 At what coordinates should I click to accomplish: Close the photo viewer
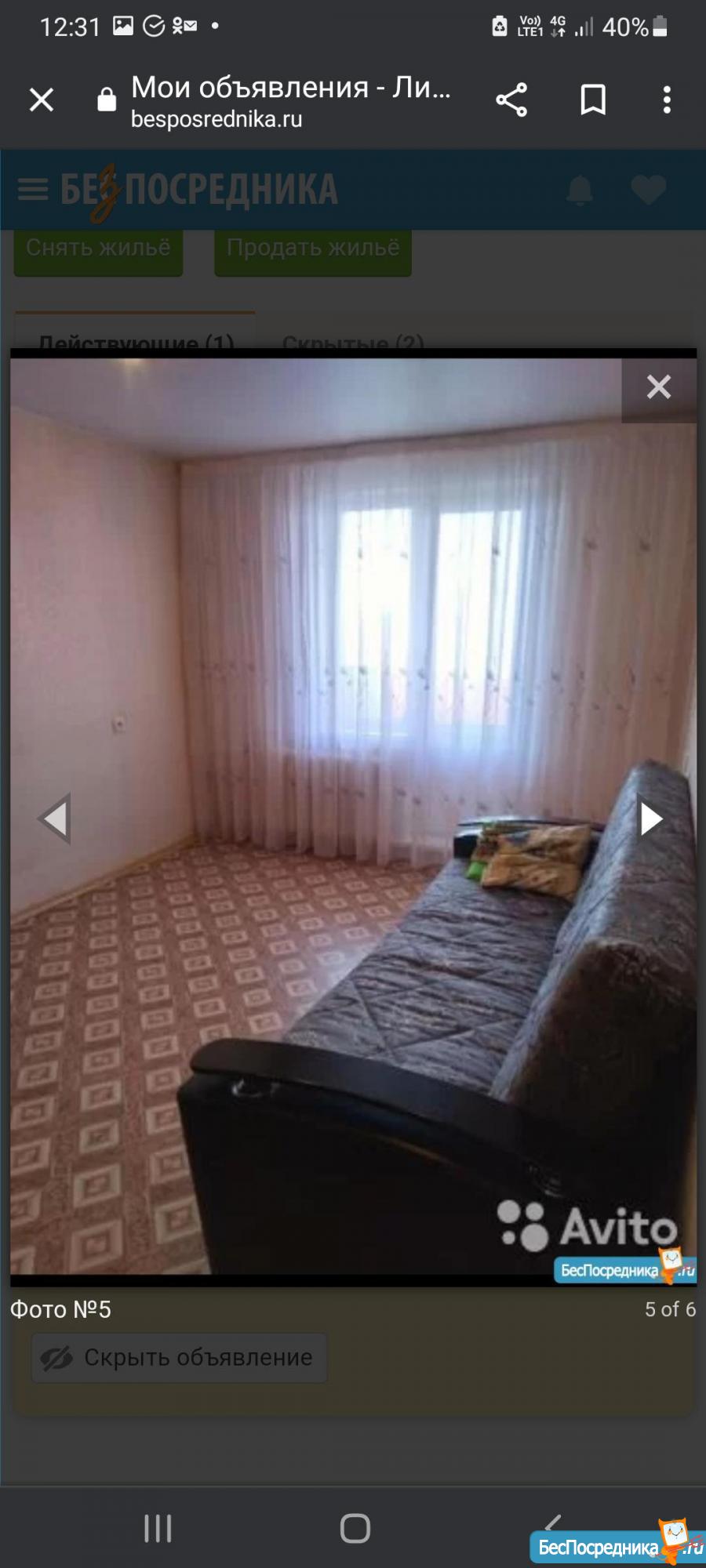[x=658, y=387]
